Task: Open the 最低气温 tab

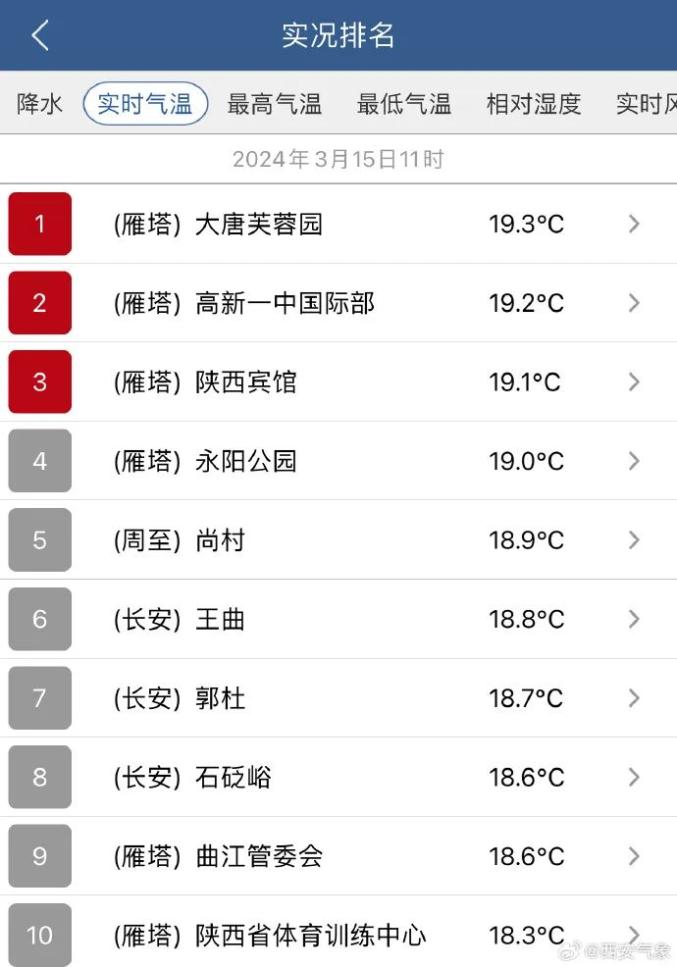Action: pyautogui.click(x=404, y=104)
